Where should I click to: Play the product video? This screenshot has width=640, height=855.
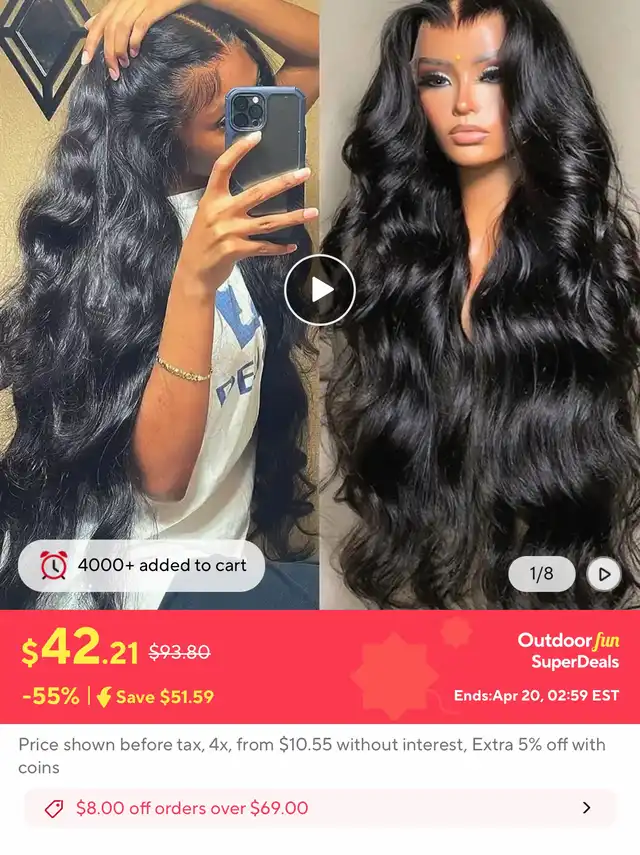pos(320,290)
